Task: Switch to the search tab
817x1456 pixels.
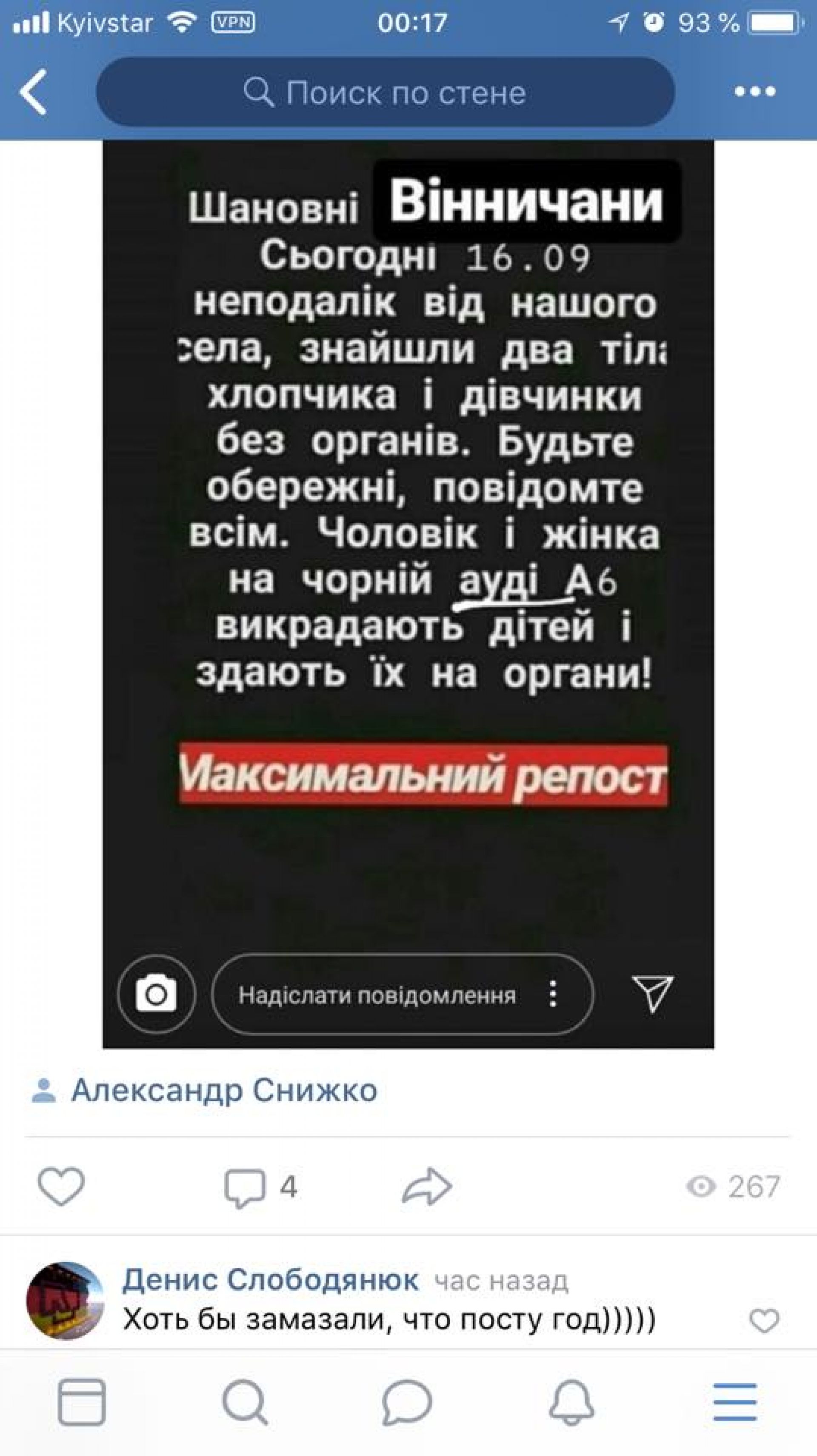Action: click(245, 1402)
